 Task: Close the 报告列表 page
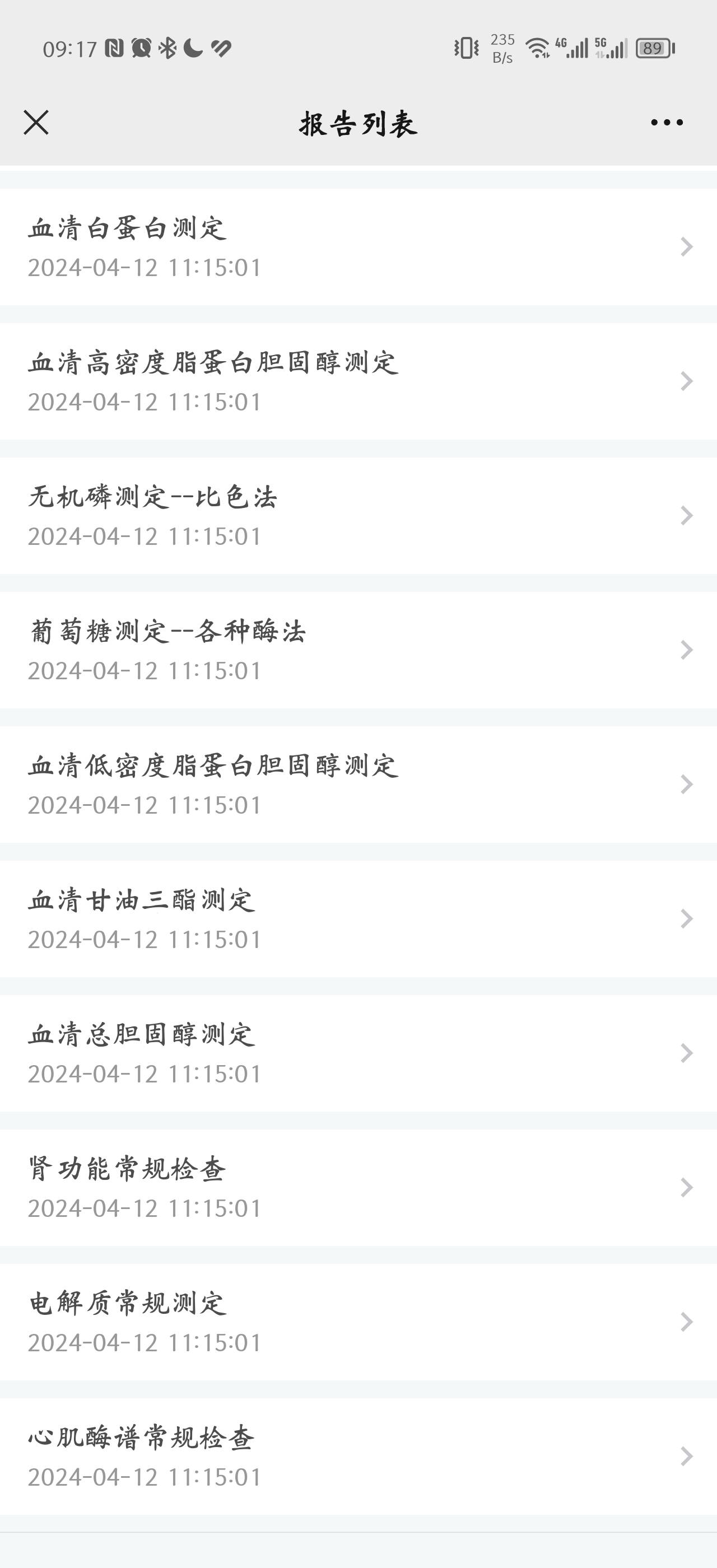click(x=36, y=122)
